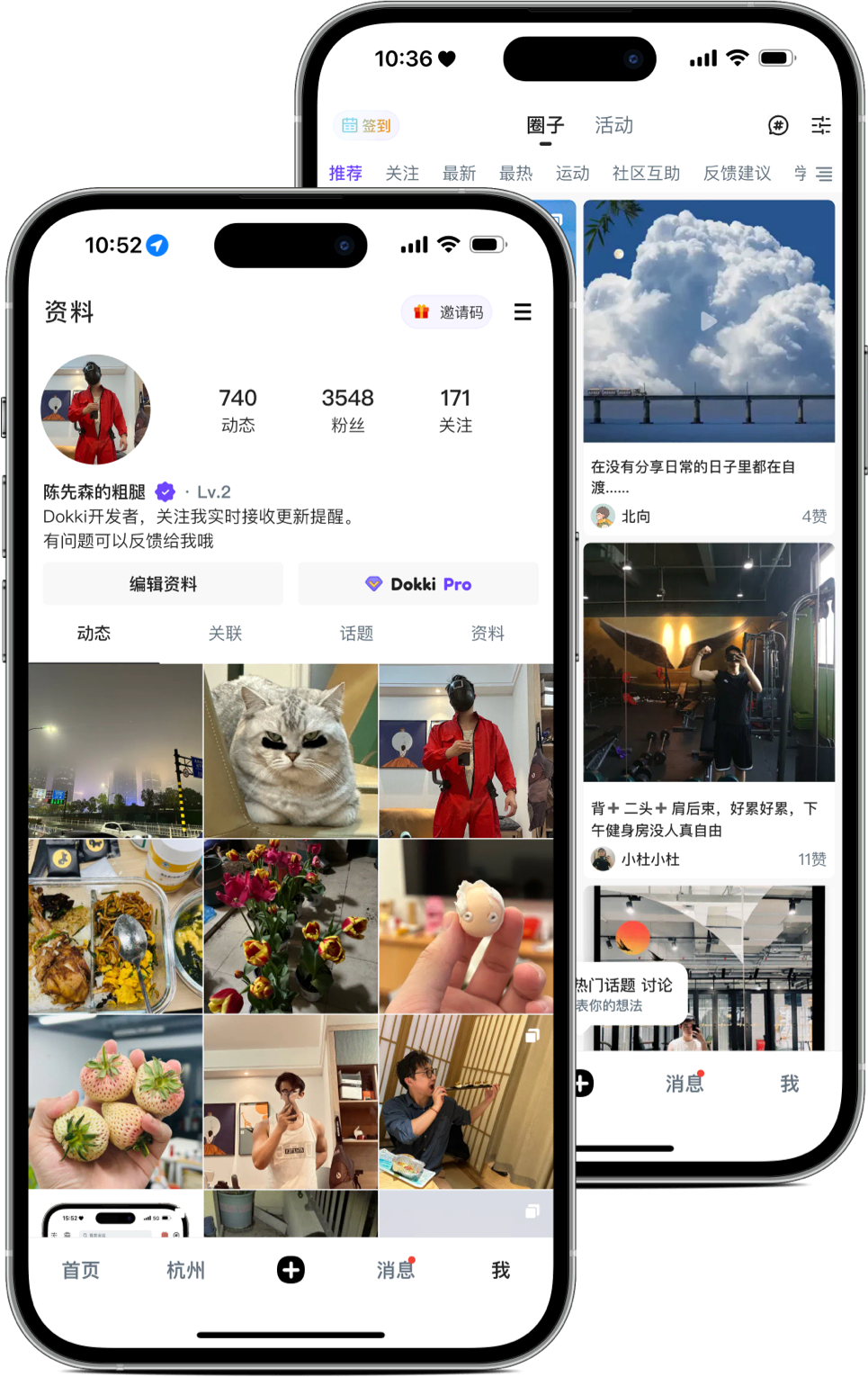Tap 编辑资料 to edit profile
868x1377 pixels.
(163, 583)
